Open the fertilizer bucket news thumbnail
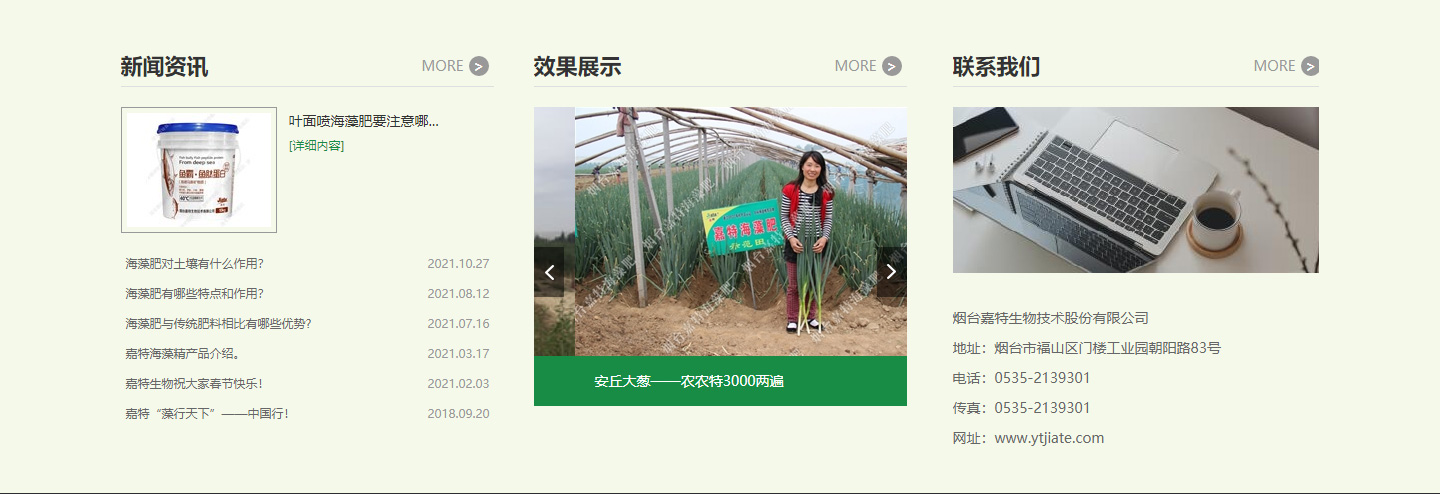The height and width of the screenshot is (494, 1440). (x=199, y=170)
